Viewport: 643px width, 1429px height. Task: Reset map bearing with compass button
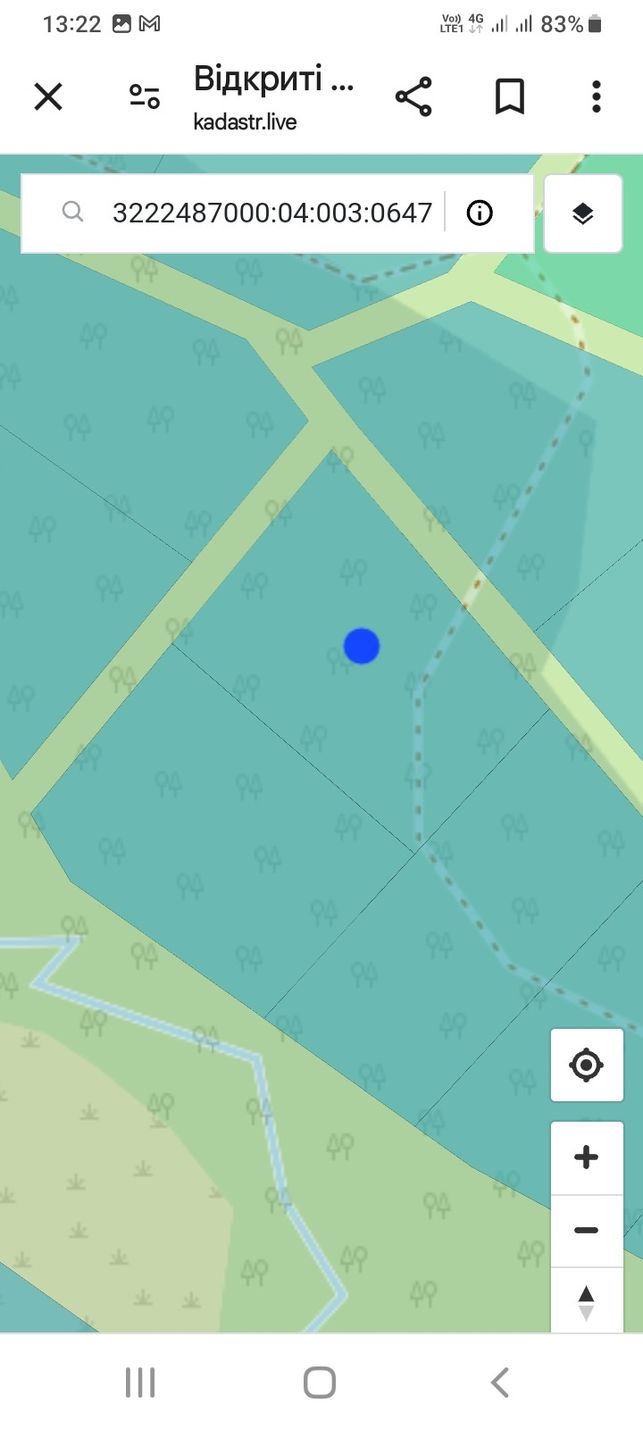pos(586,1302)
